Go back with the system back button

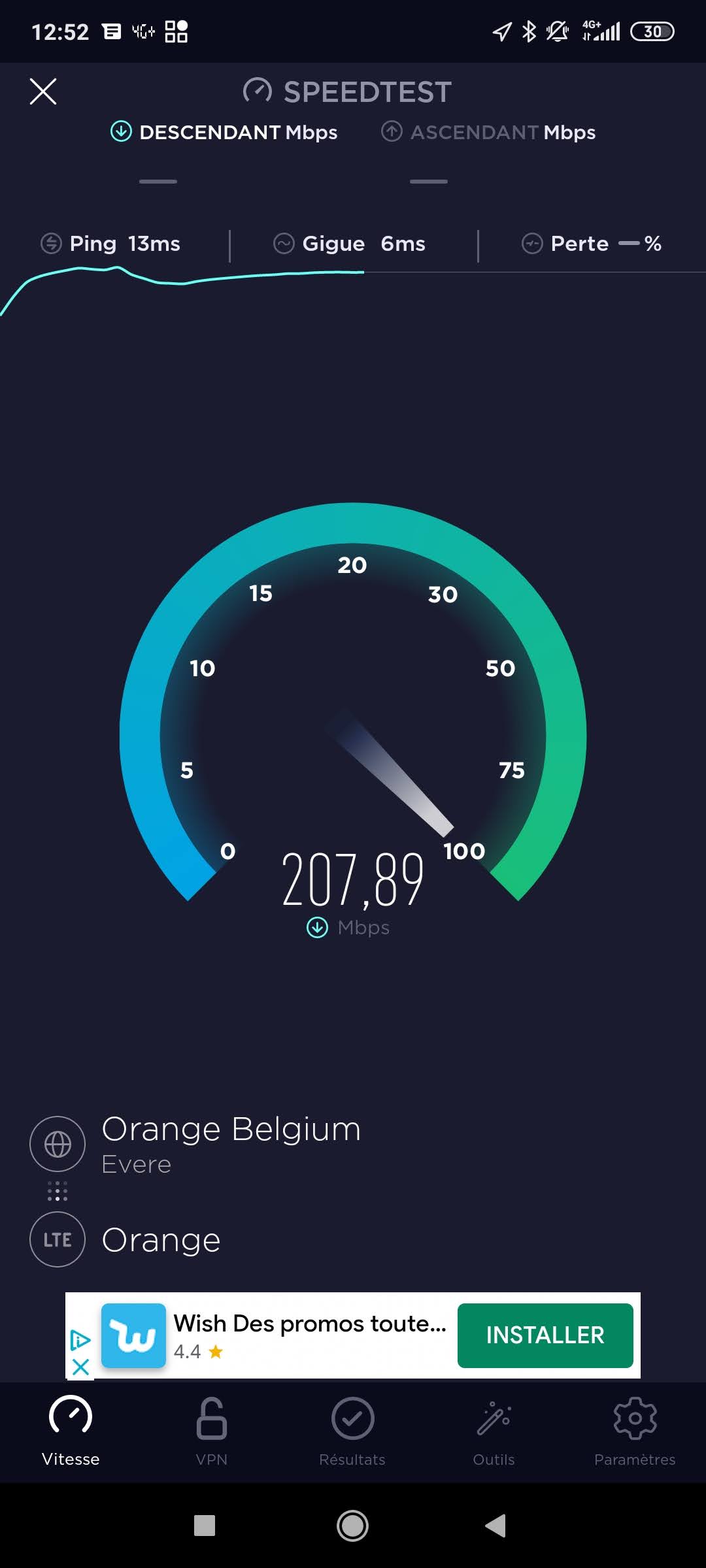point(496,1526)
